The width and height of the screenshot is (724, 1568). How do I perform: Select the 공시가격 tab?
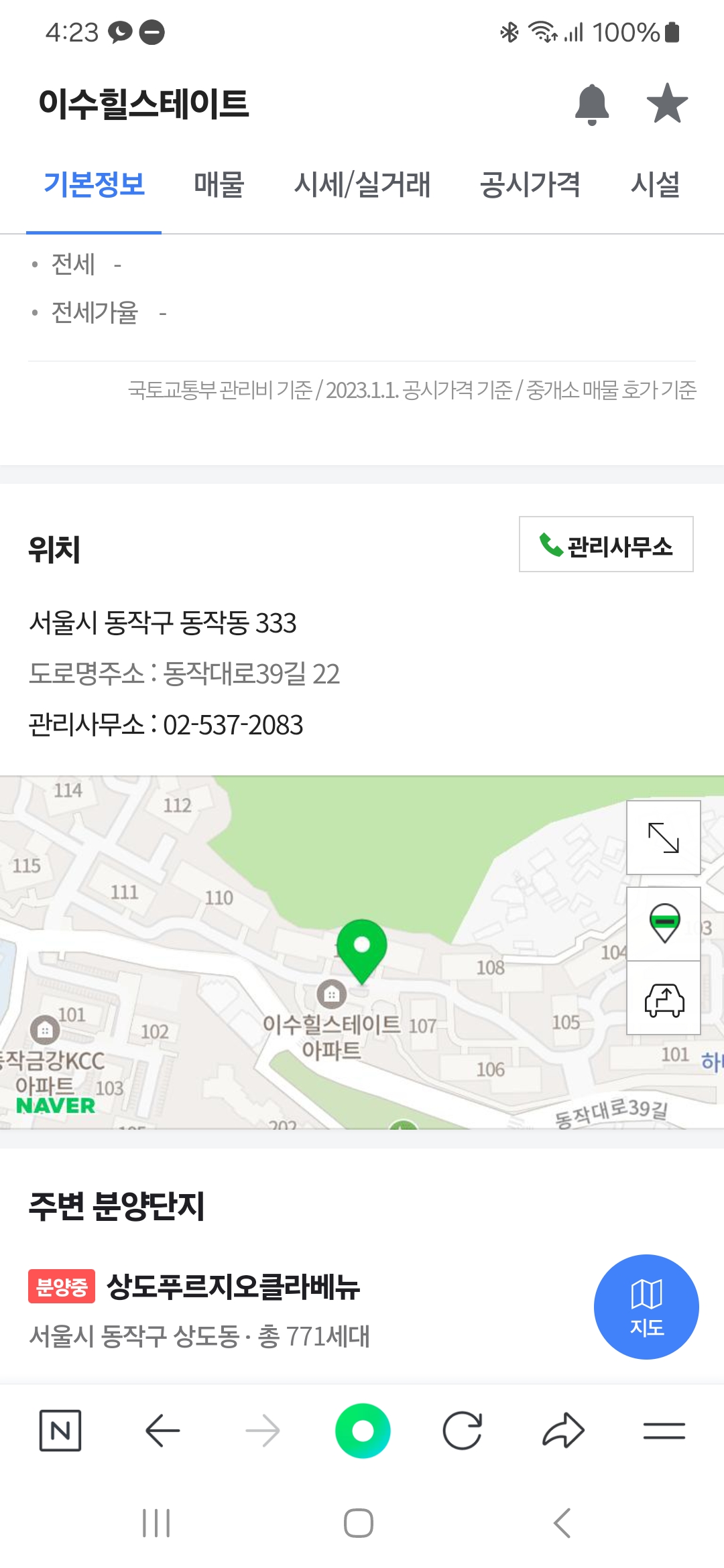(x=530, y=185)
